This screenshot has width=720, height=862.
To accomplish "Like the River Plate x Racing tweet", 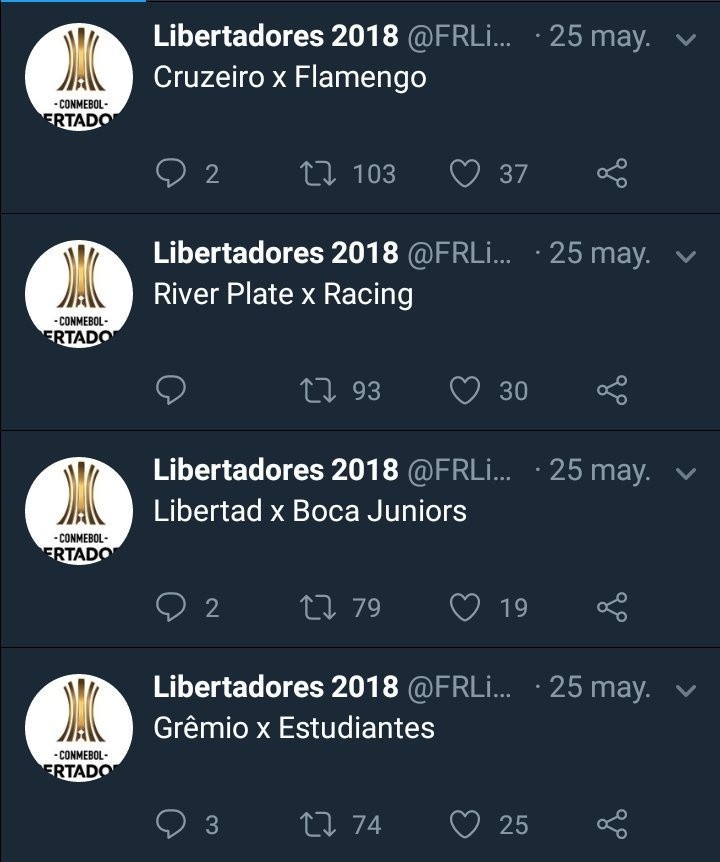I will [464, 391].
